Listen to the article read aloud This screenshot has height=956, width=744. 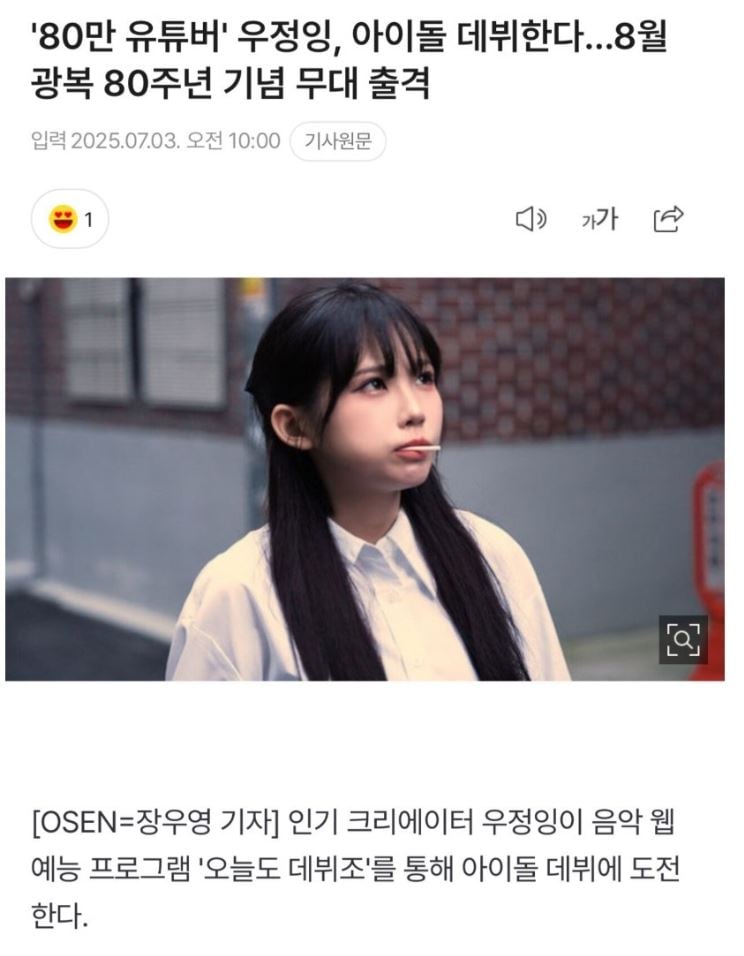pos(530,219)
